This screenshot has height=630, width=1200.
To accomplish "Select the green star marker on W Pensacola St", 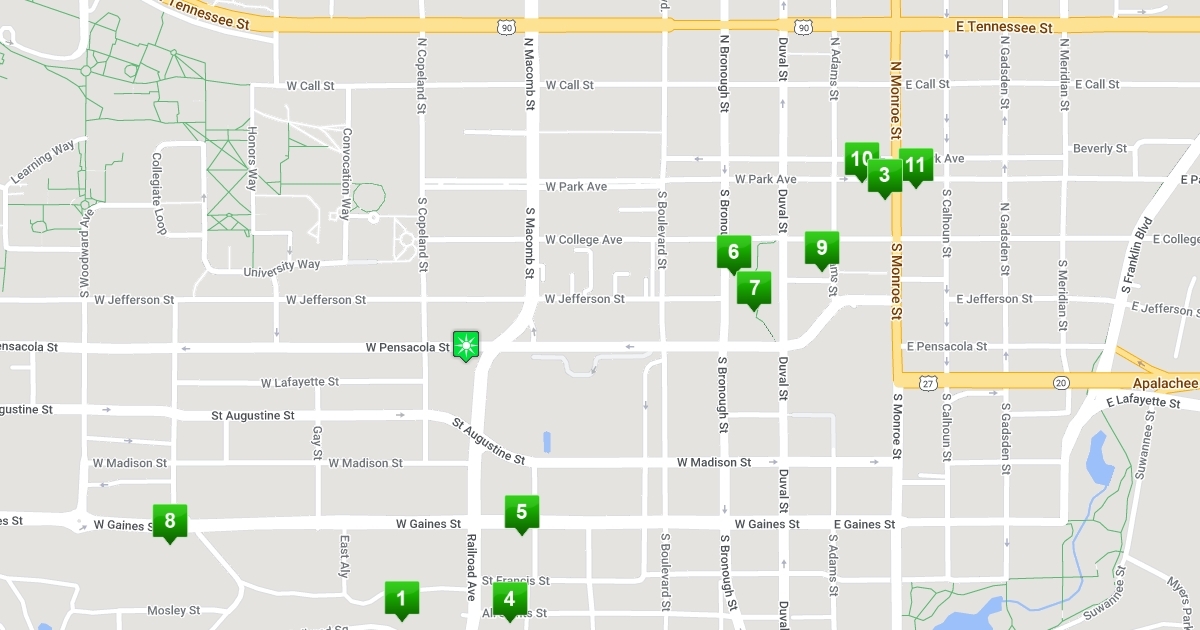I will (466, 345).
